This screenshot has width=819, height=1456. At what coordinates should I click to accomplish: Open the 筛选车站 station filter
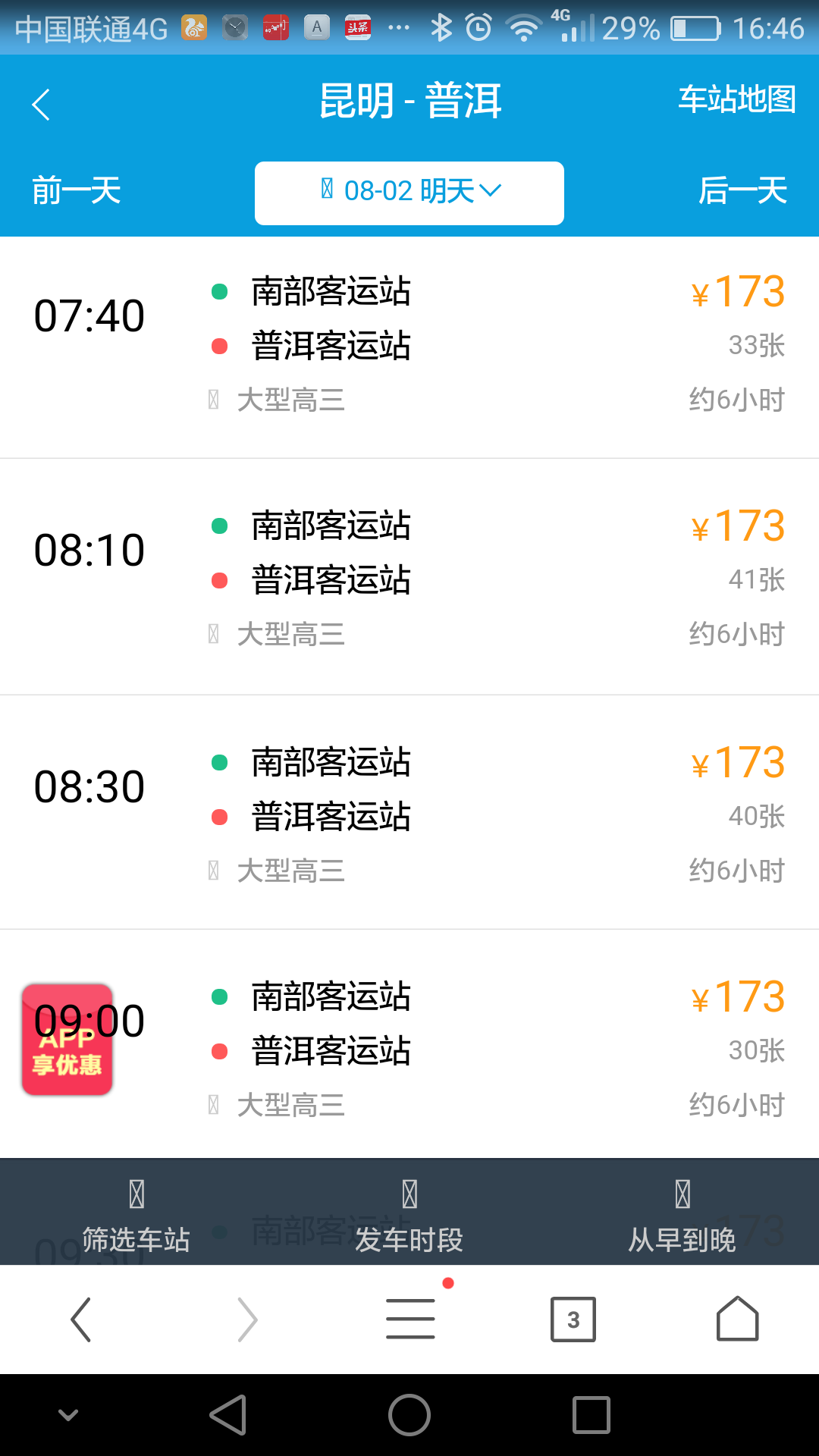(x=136, y=1213)
